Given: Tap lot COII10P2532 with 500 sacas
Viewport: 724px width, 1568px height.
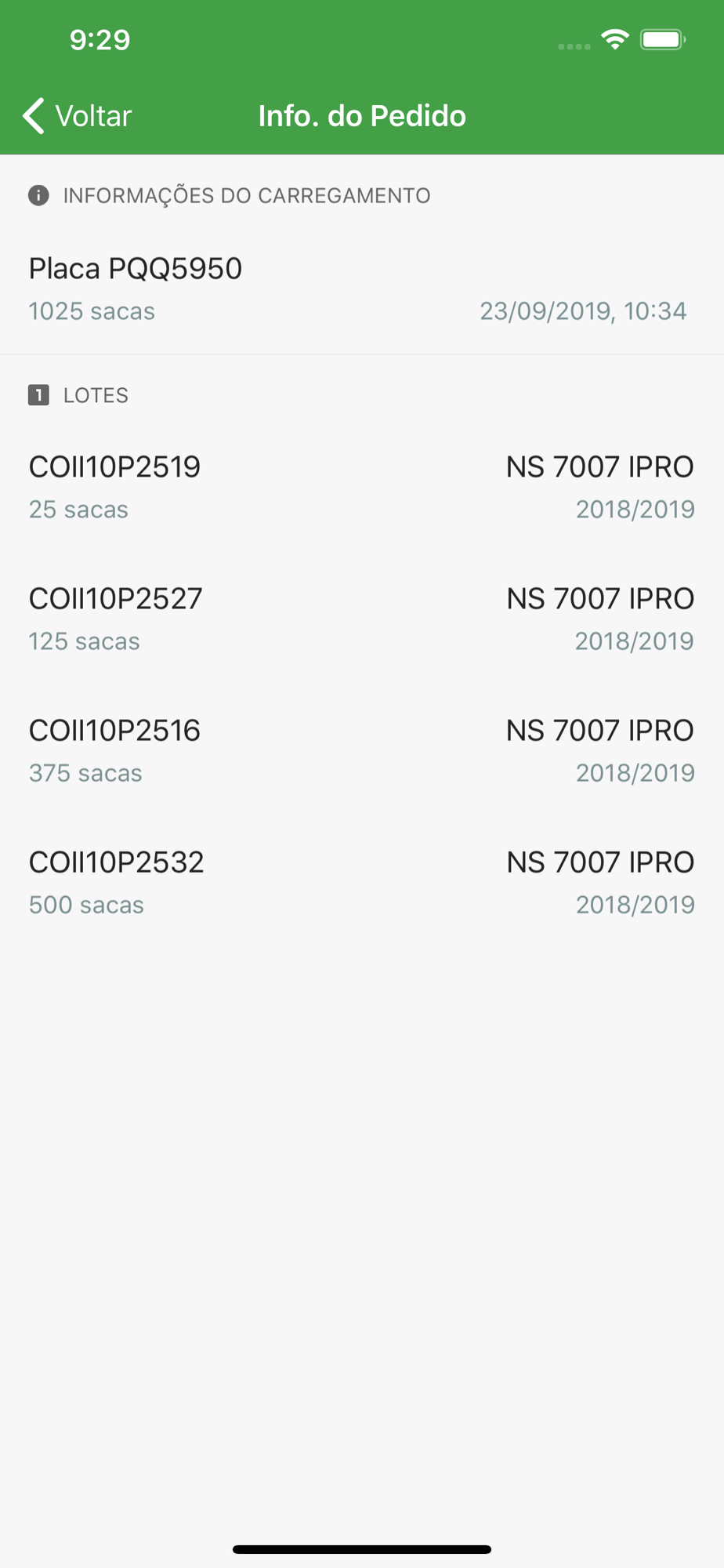Looking at the screenshot, I should 362,883.
